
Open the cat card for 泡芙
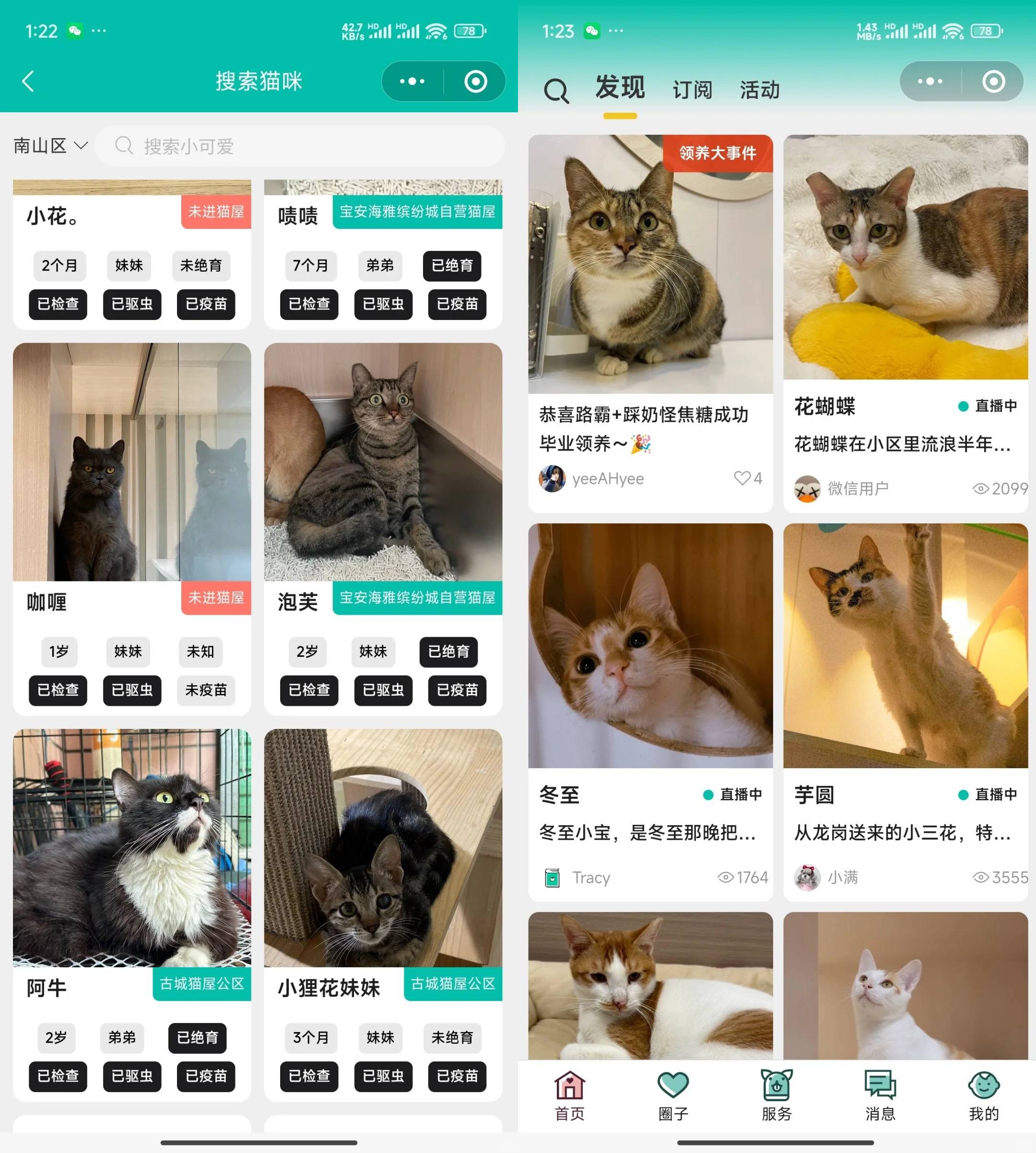[x=383, y=463]
